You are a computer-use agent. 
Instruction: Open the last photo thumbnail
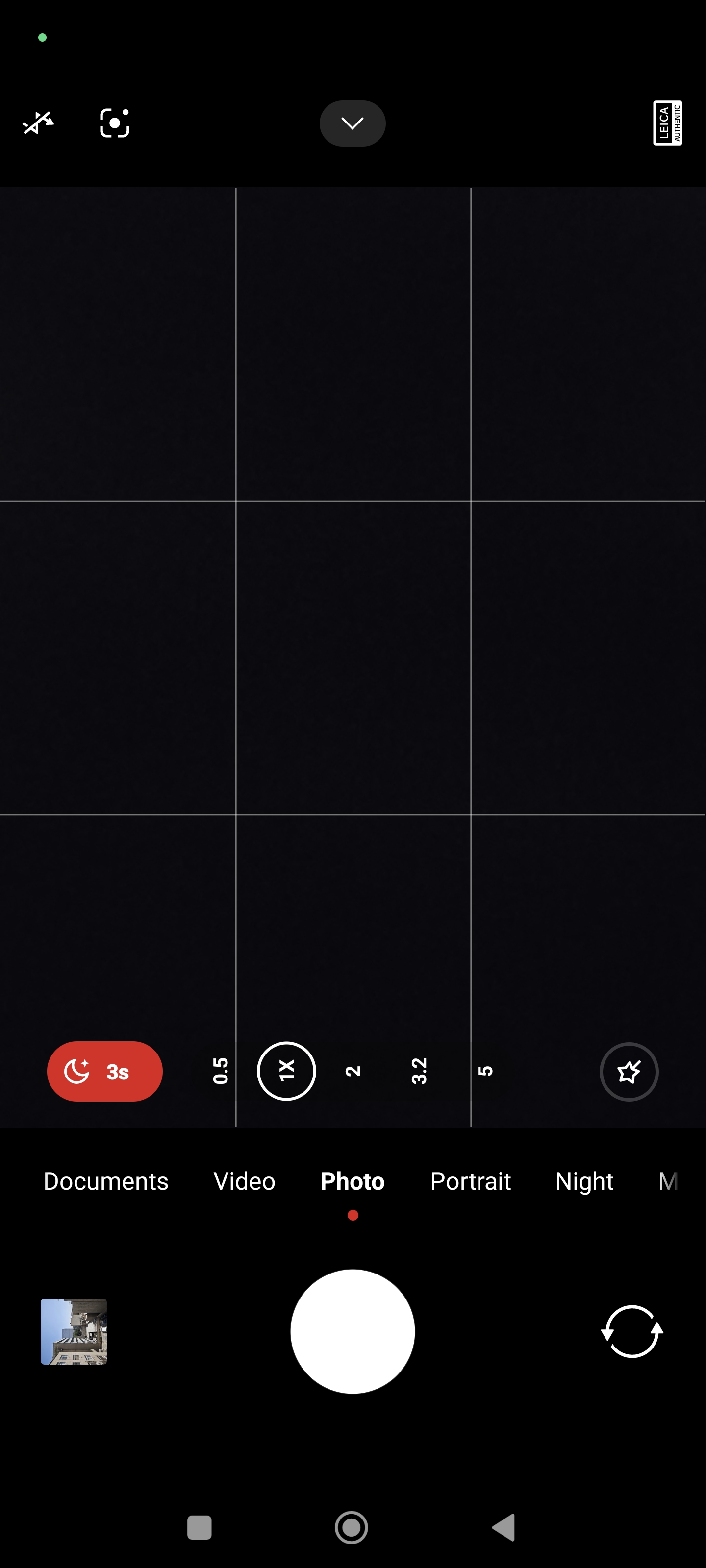click(74, 1331)
